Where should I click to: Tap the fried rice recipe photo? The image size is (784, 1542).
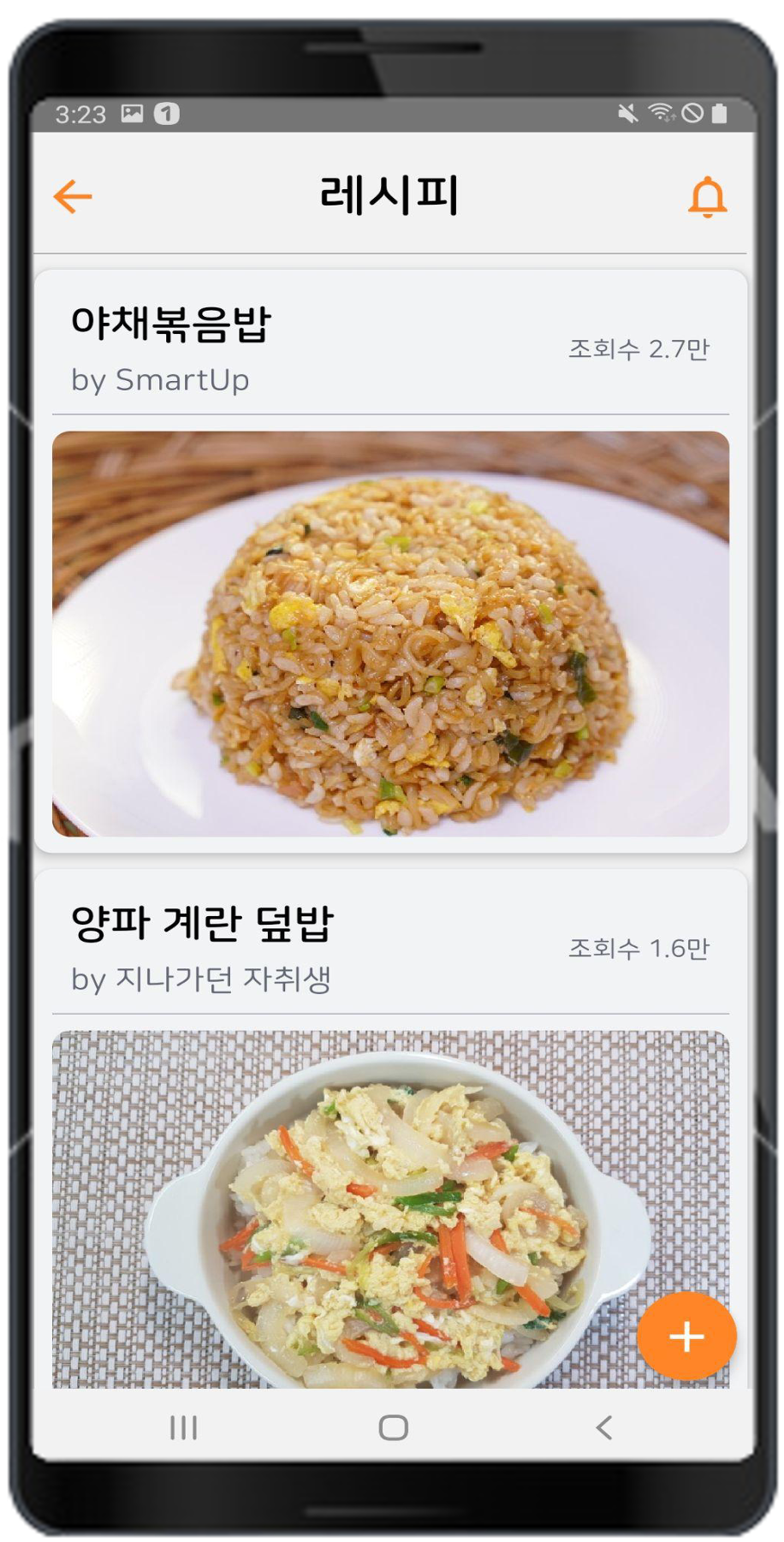pyautogui.click(x=391, y=632)
